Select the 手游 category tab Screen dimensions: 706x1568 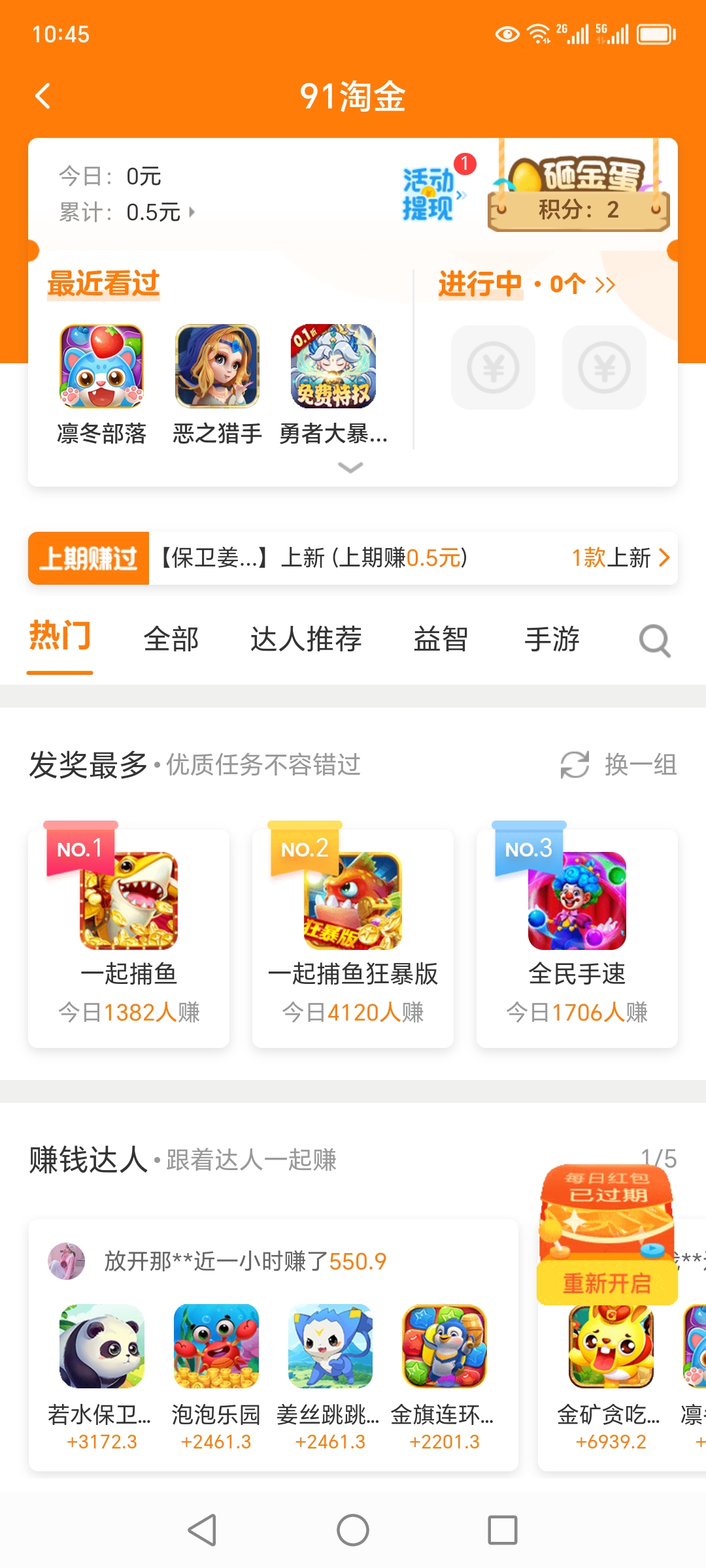pos(552,639)
